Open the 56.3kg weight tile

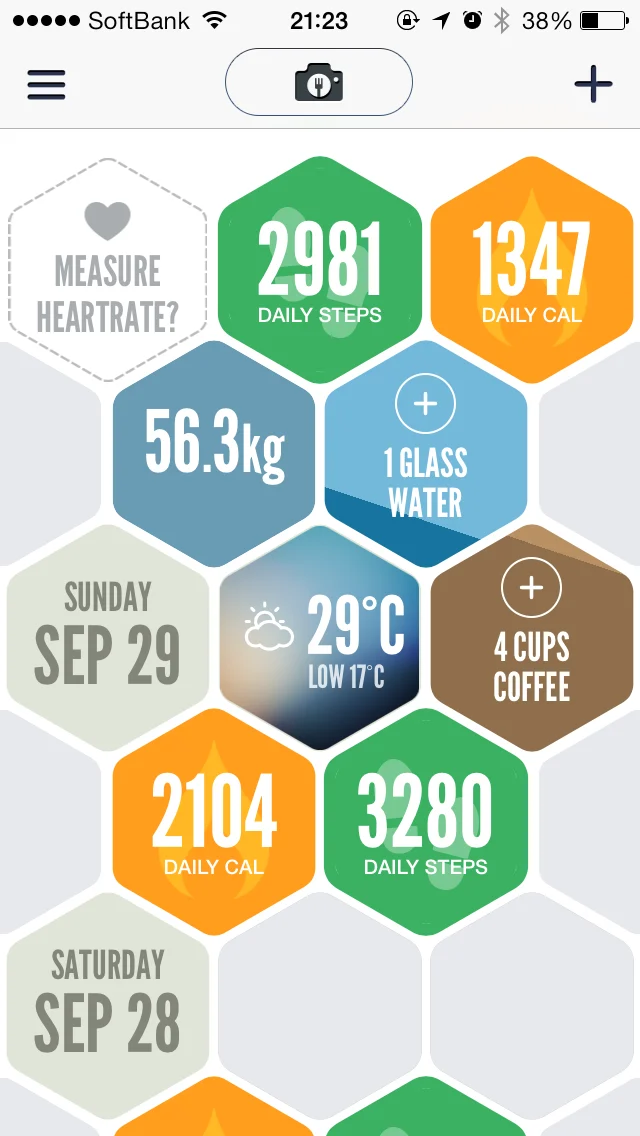pyautogui.click(x=214, y=454)
